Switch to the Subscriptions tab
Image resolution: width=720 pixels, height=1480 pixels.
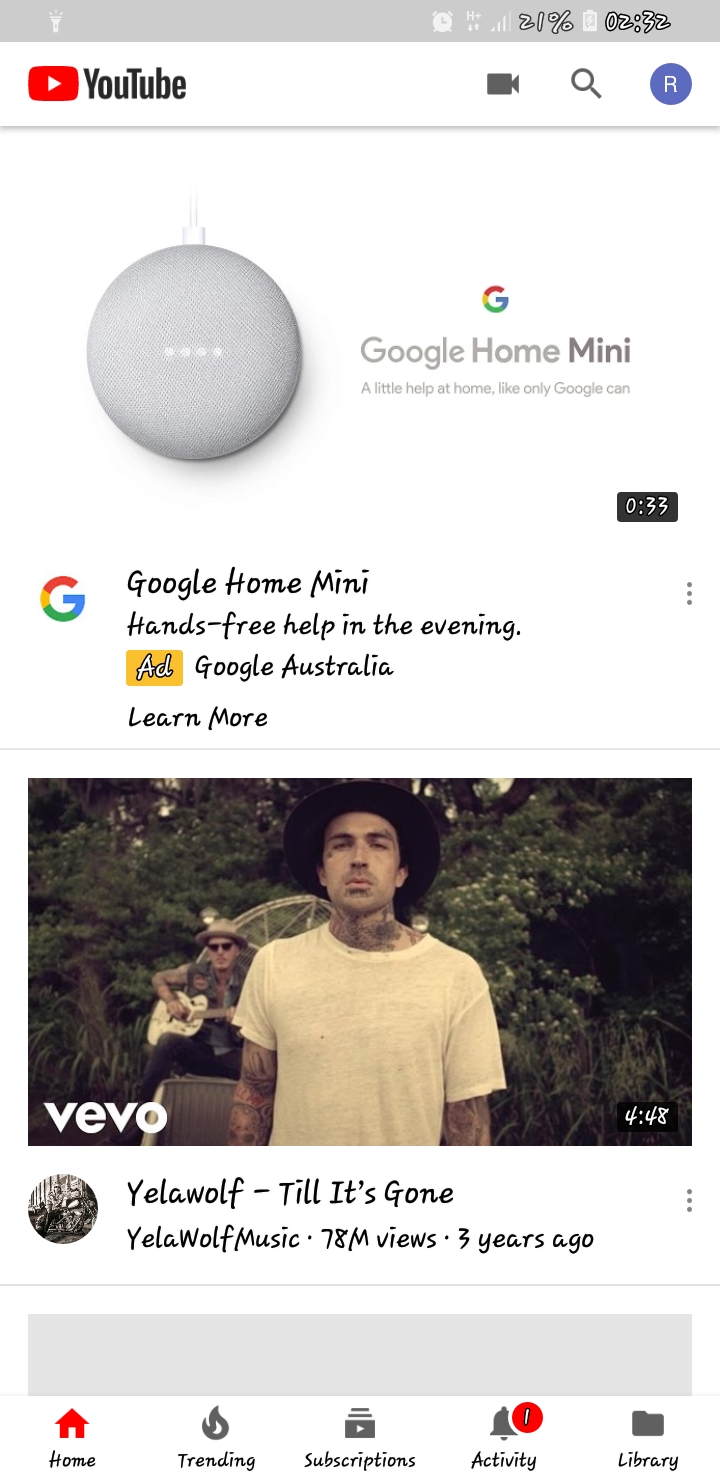point(360,1438)
